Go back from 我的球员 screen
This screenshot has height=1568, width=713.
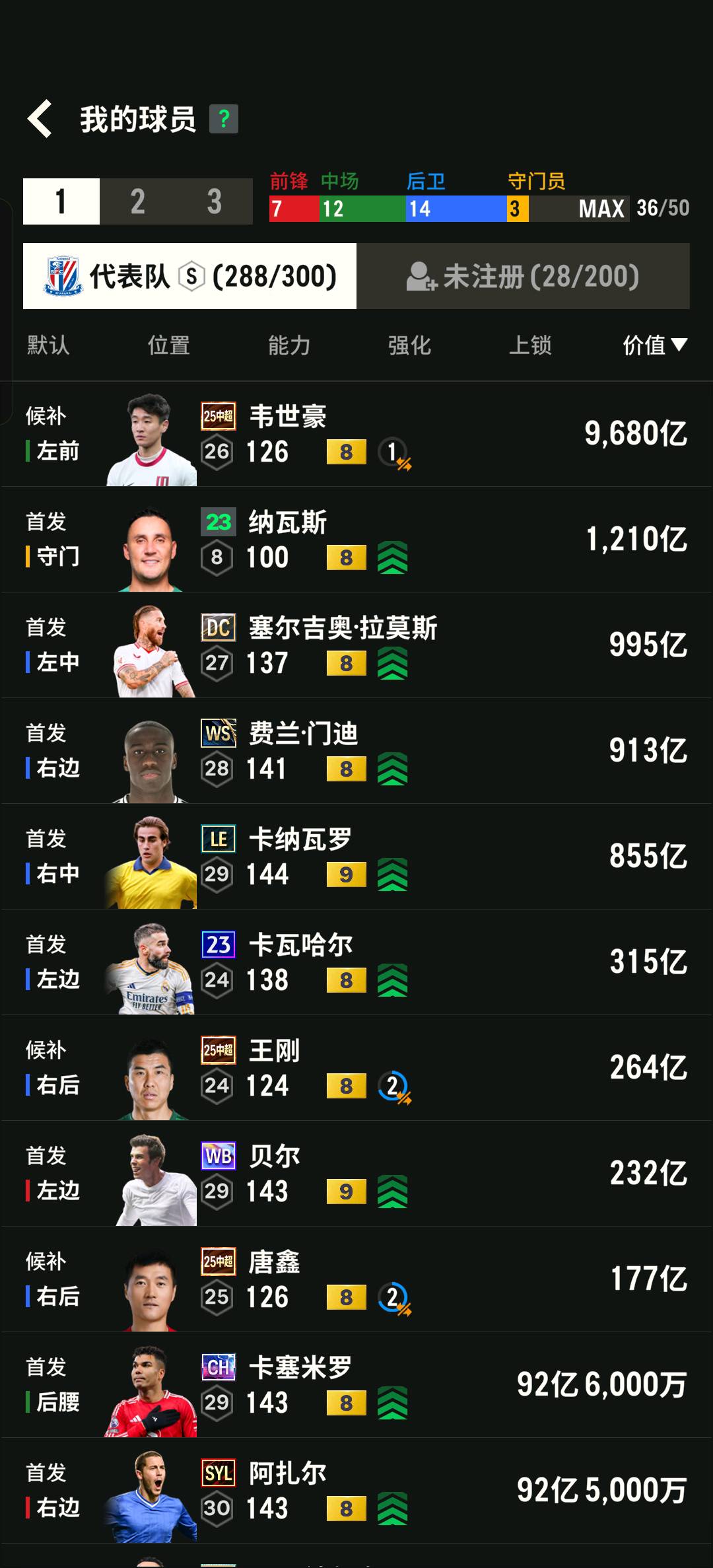[x=40, y=120]
